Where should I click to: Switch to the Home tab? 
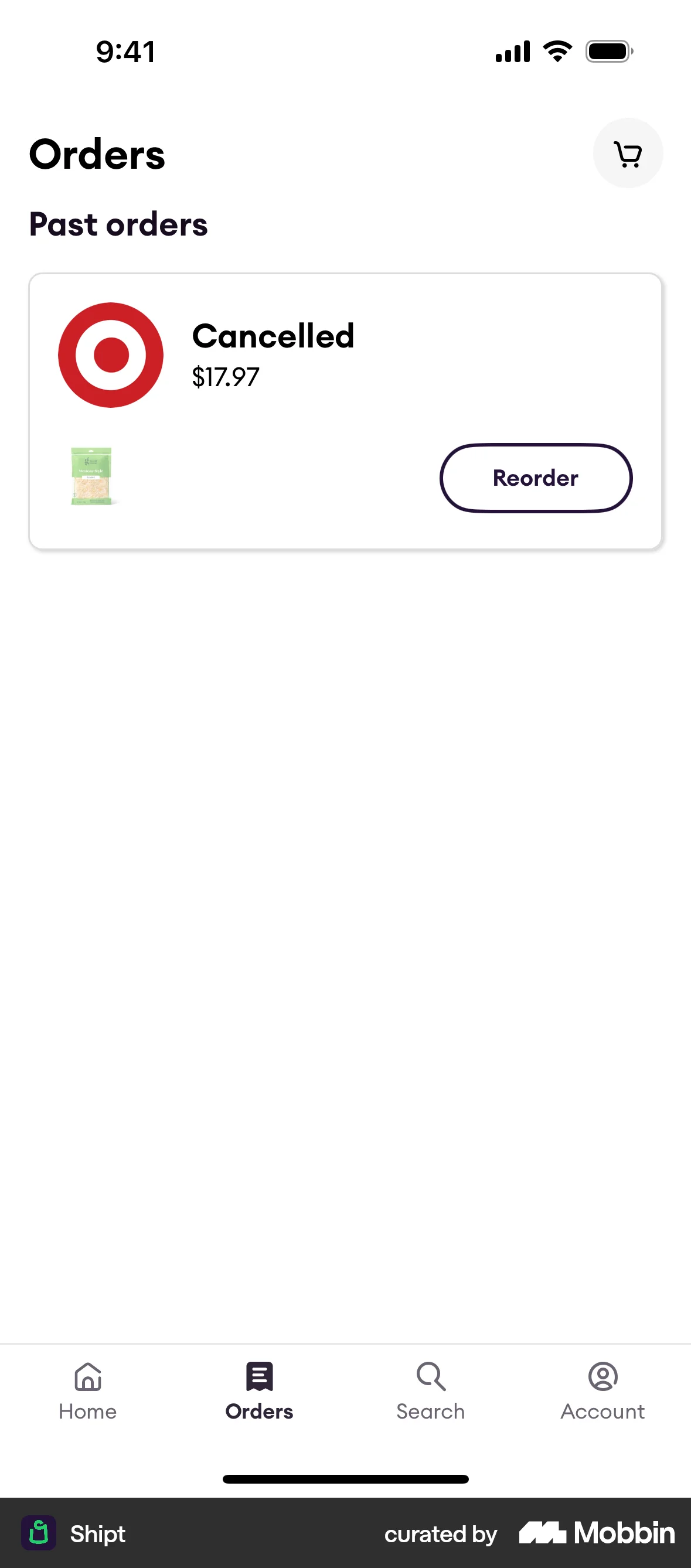[x=87, y=1394]
